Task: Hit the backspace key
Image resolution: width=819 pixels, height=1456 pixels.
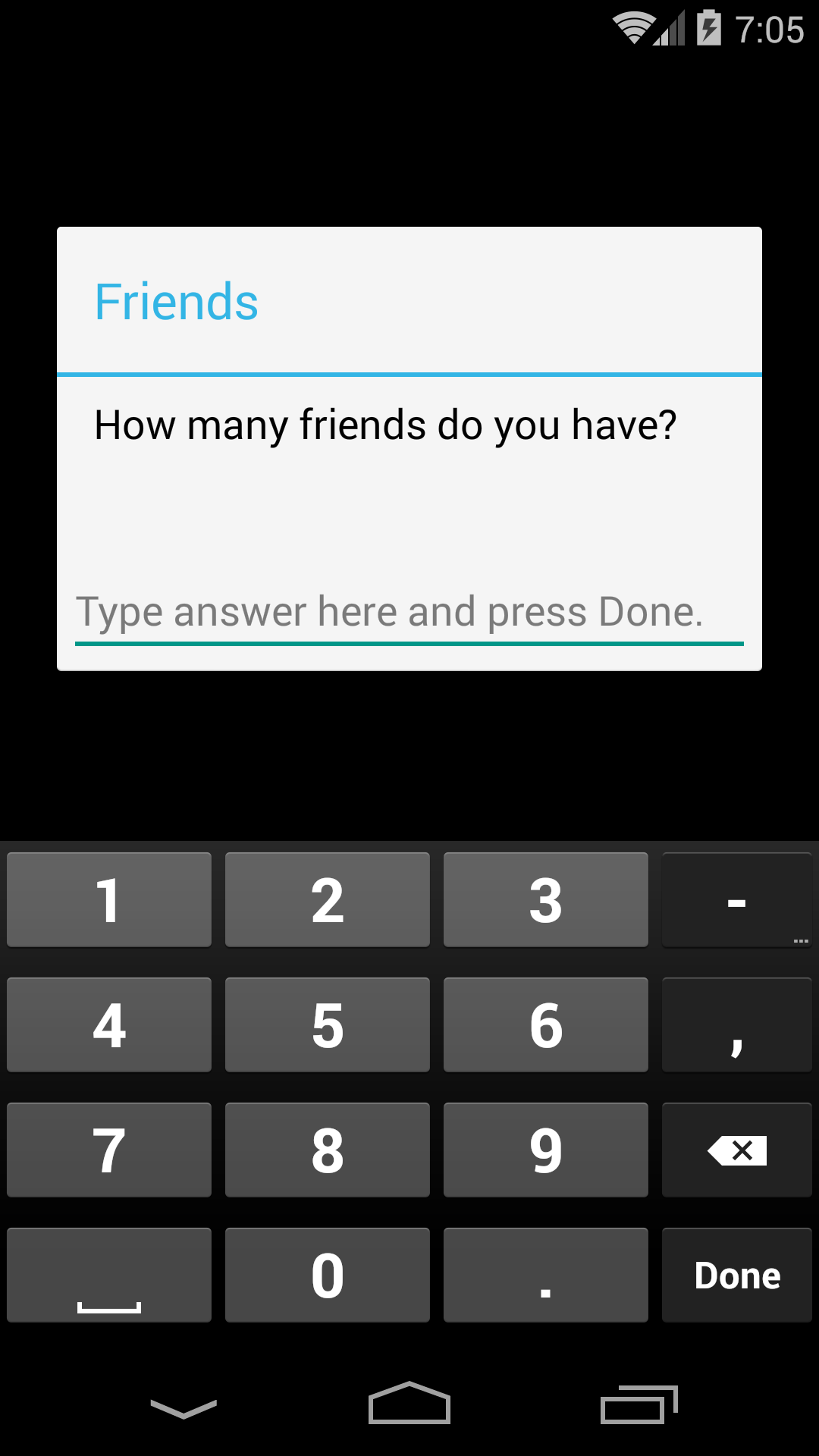Action: click(x=737, y=1150)
